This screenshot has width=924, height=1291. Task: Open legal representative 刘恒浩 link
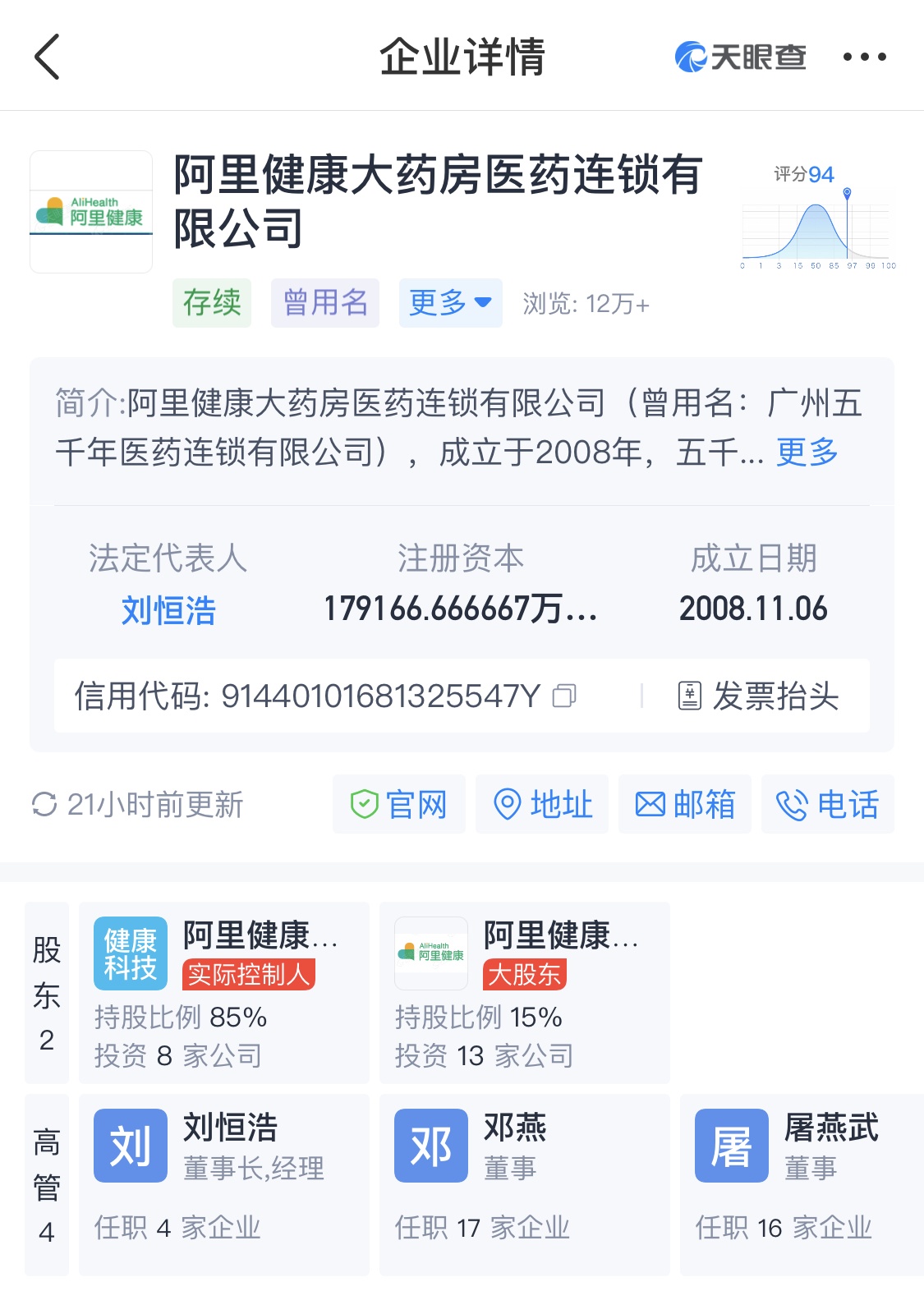[x=168, y=610]
